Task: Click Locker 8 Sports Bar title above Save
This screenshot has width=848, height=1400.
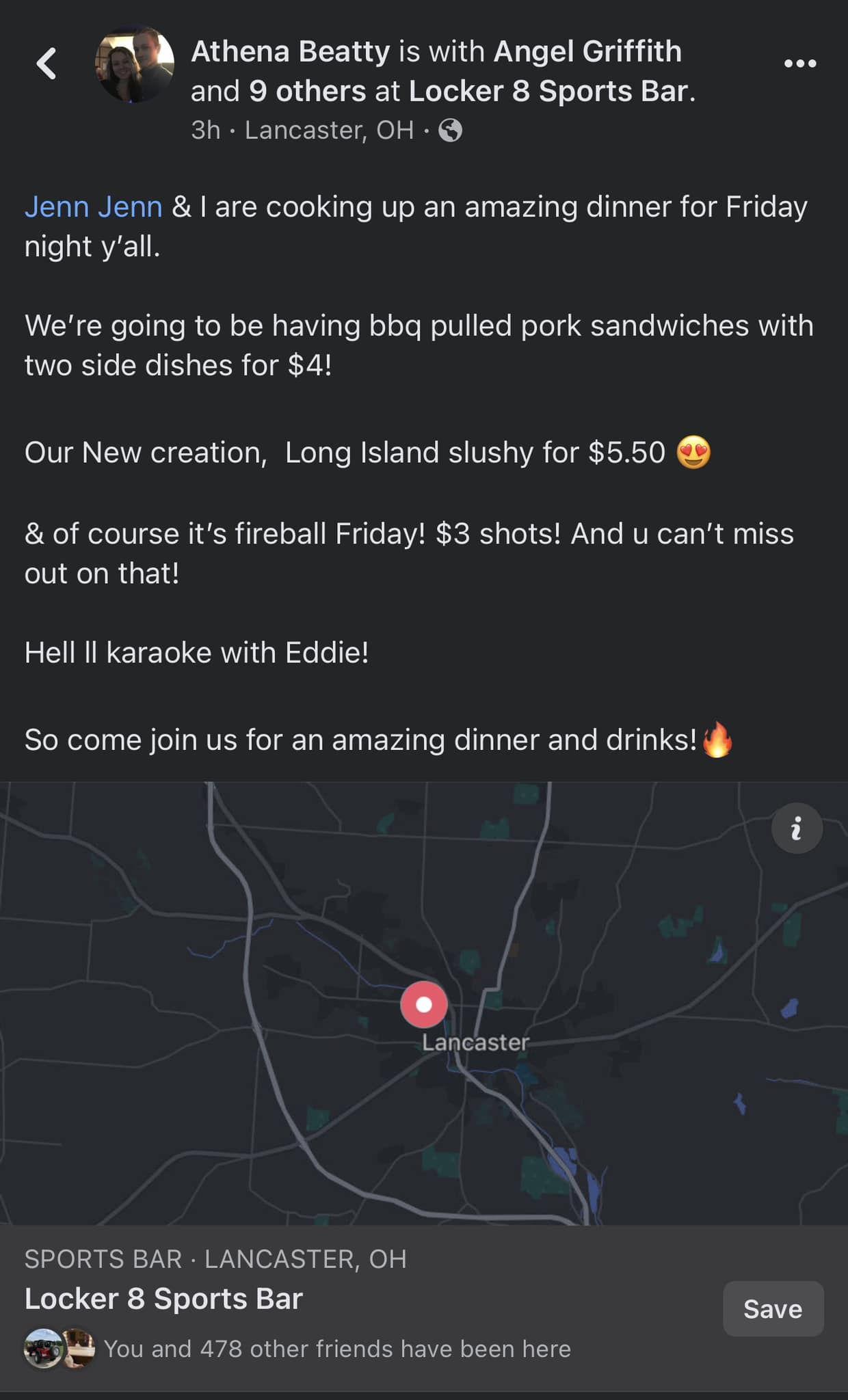Action: tap(164, 1297)
